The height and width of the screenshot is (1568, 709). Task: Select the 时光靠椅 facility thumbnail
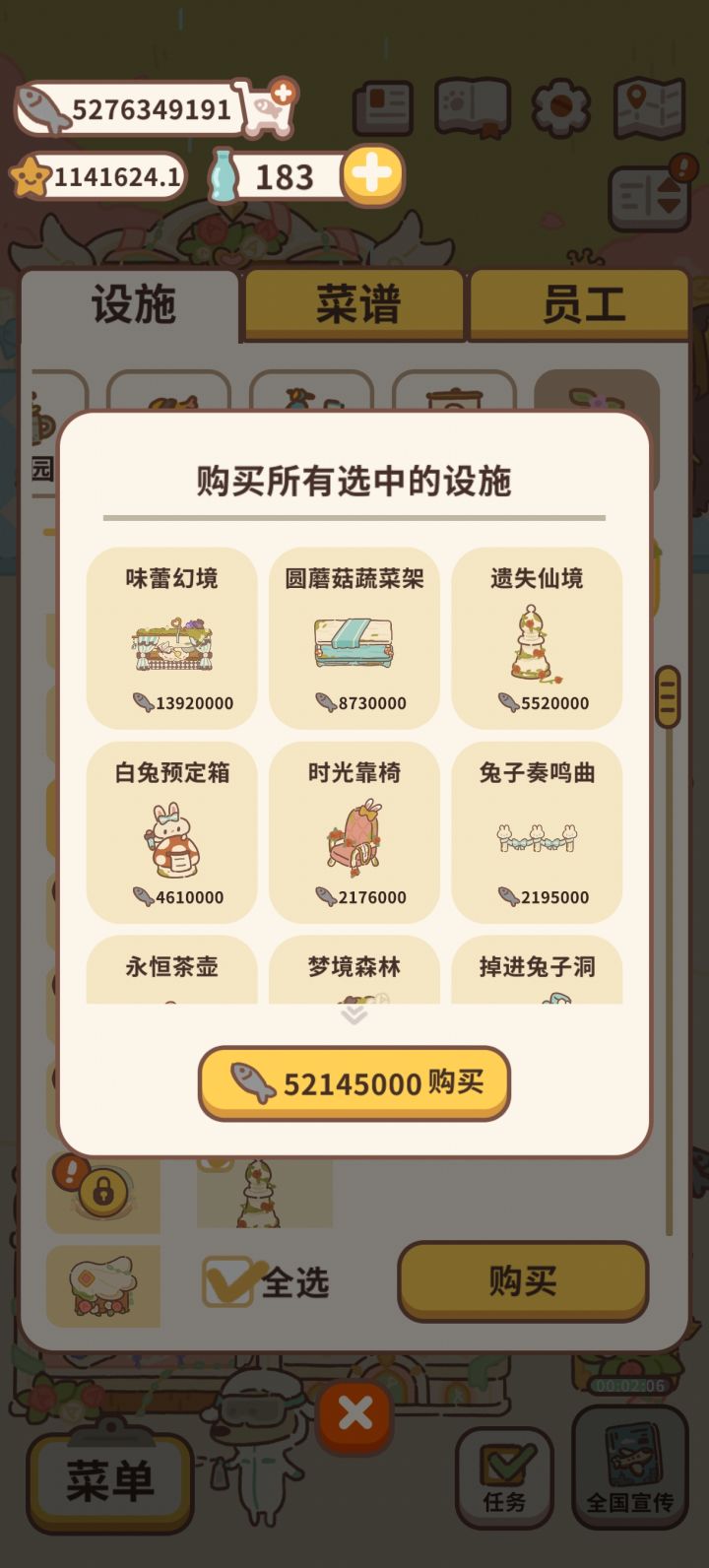(x=354, y=832)
